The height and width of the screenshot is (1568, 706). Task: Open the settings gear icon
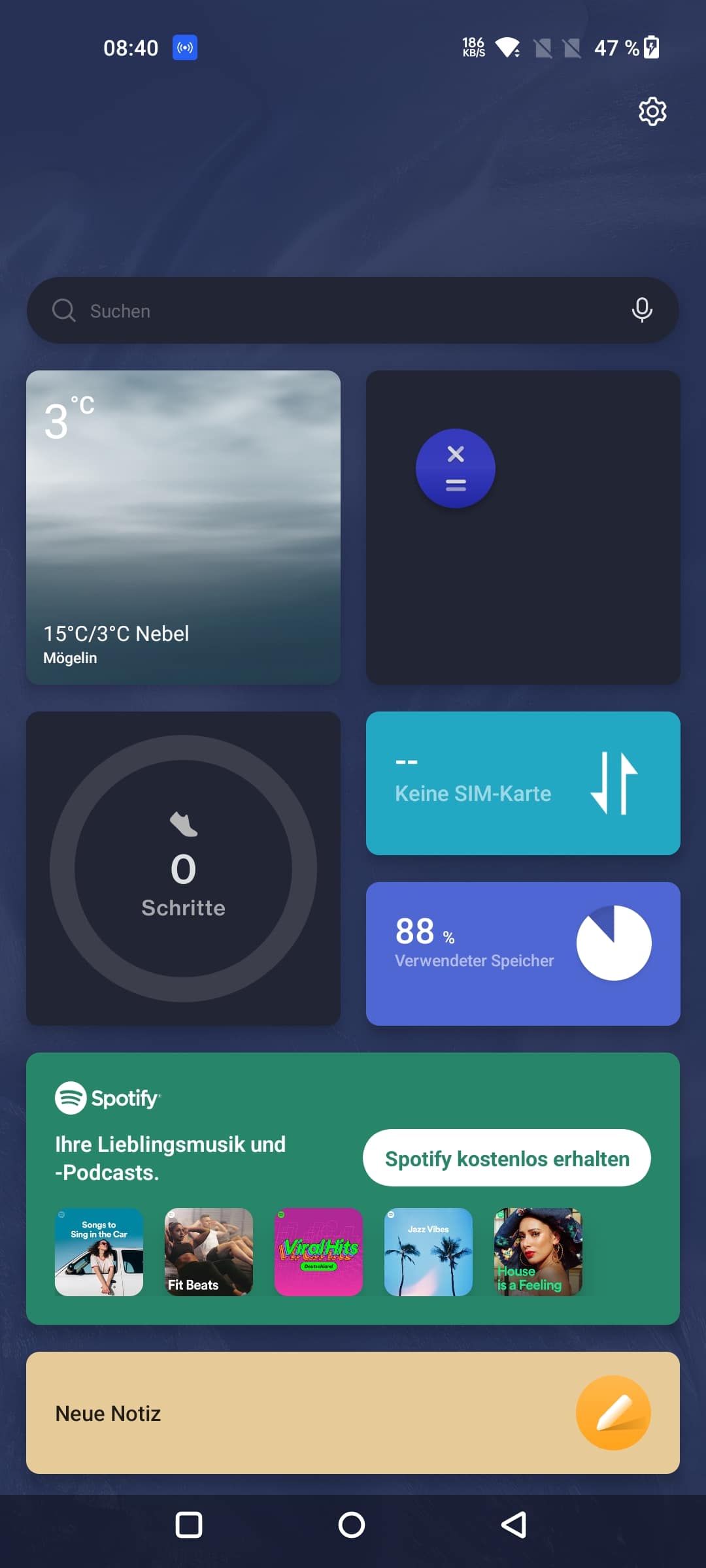click(652, 112)
